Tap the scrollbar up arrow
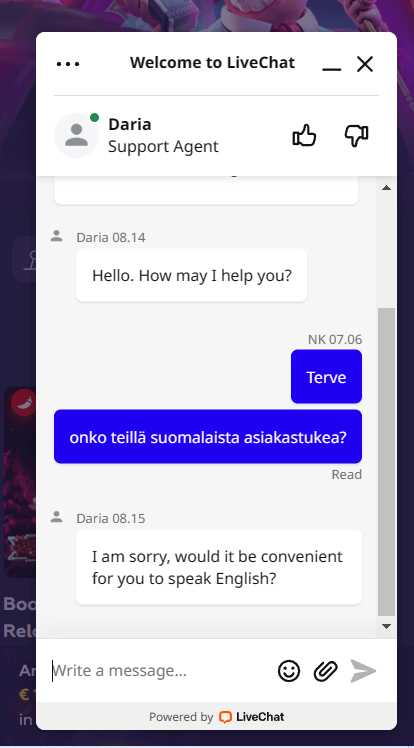 click(386, 188)
